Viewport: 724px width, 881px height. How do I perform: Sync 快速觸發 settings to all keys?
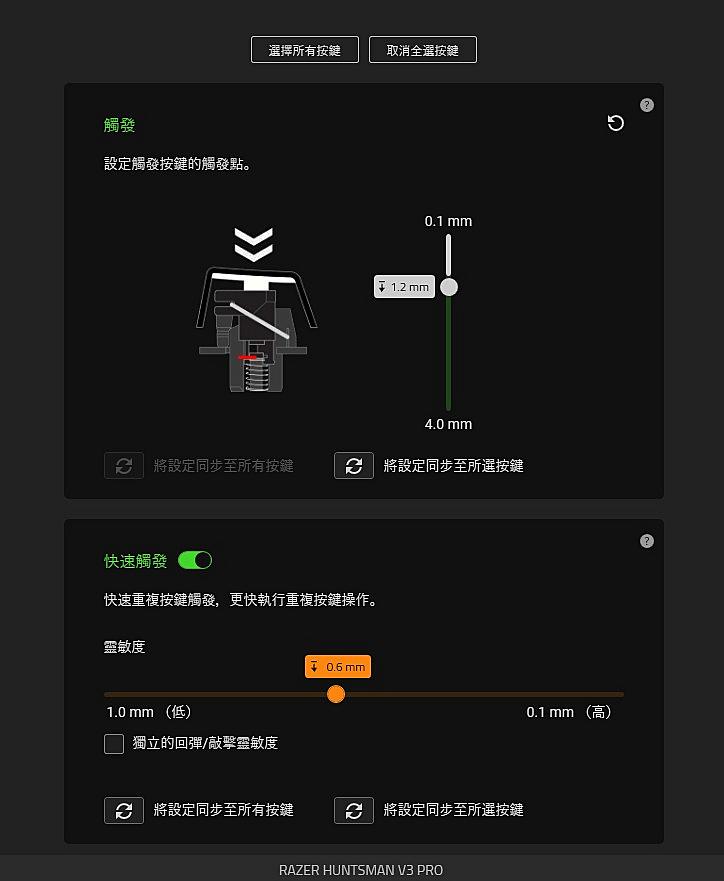coord(124,810)
